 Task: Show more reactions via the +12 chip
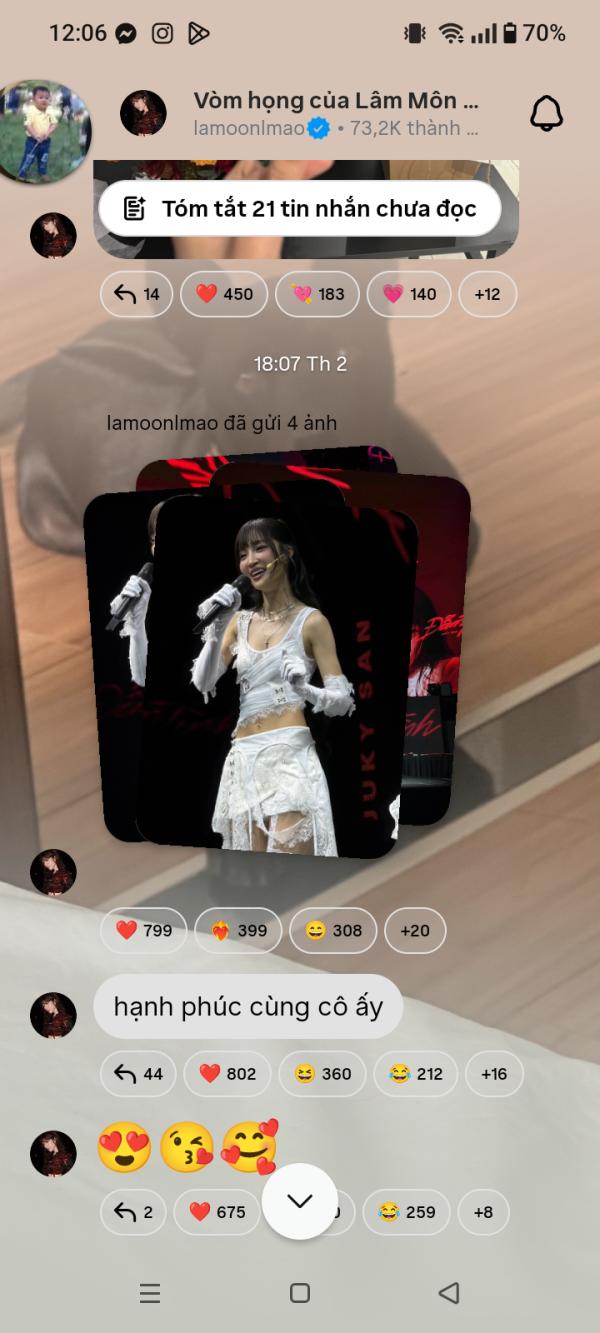point(487,294)
